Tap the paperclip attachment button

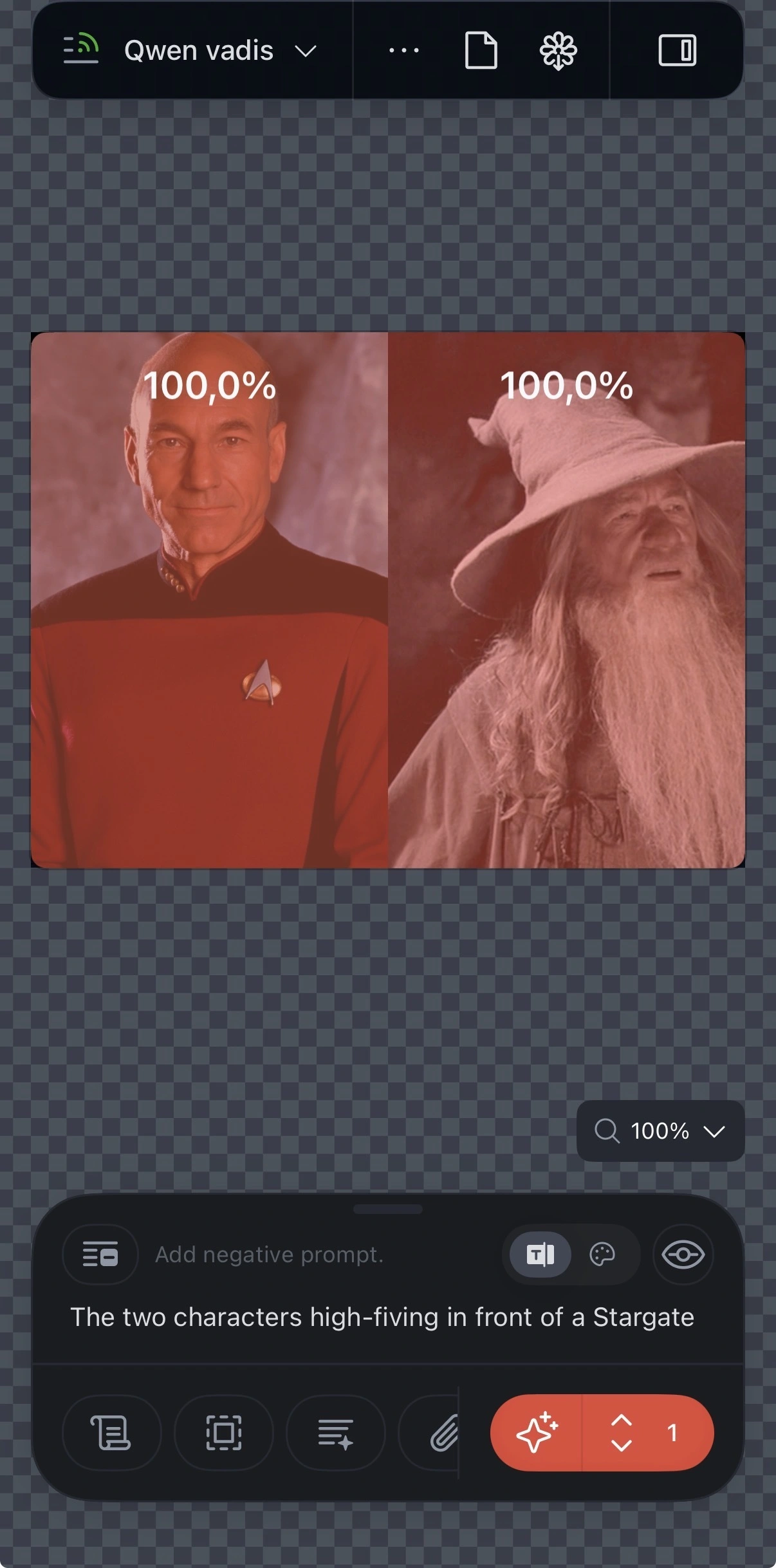click(443, 1432)
